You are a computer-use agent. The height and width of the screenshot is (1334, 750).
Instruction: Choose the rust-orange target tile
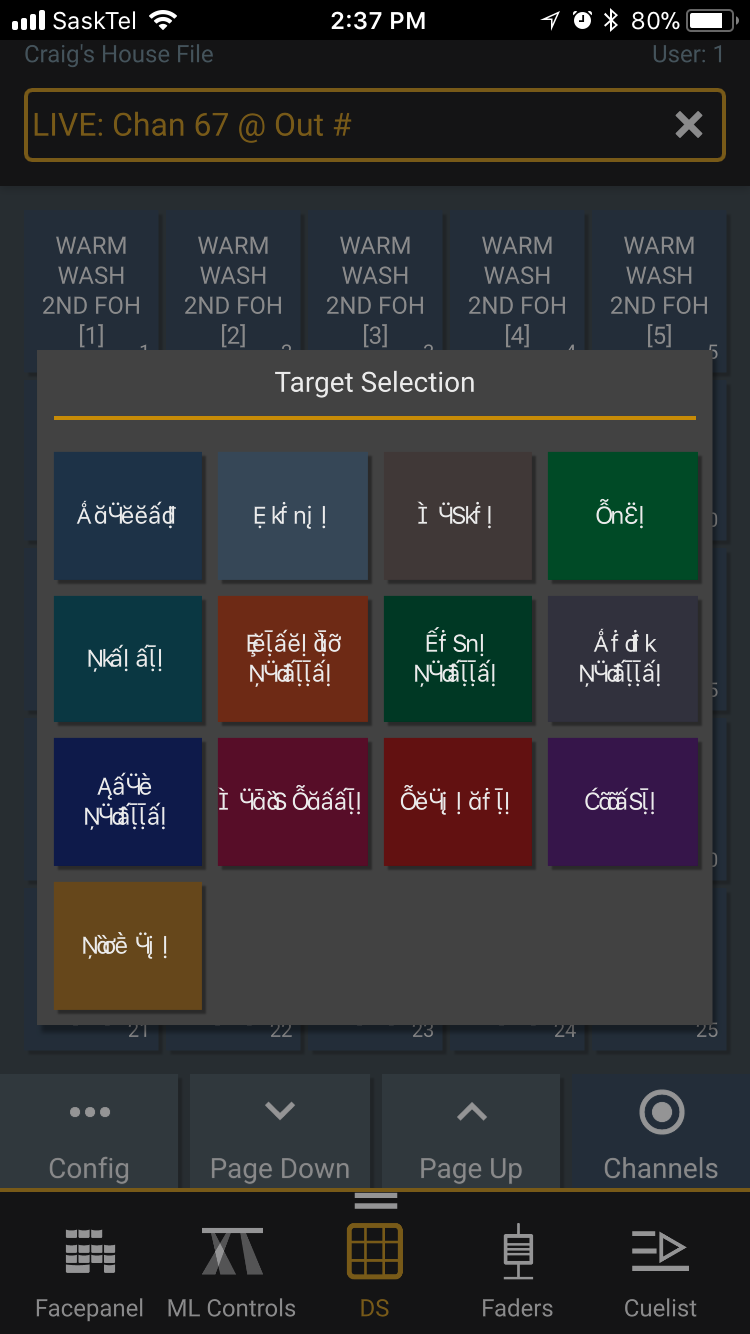coord(293,659)
